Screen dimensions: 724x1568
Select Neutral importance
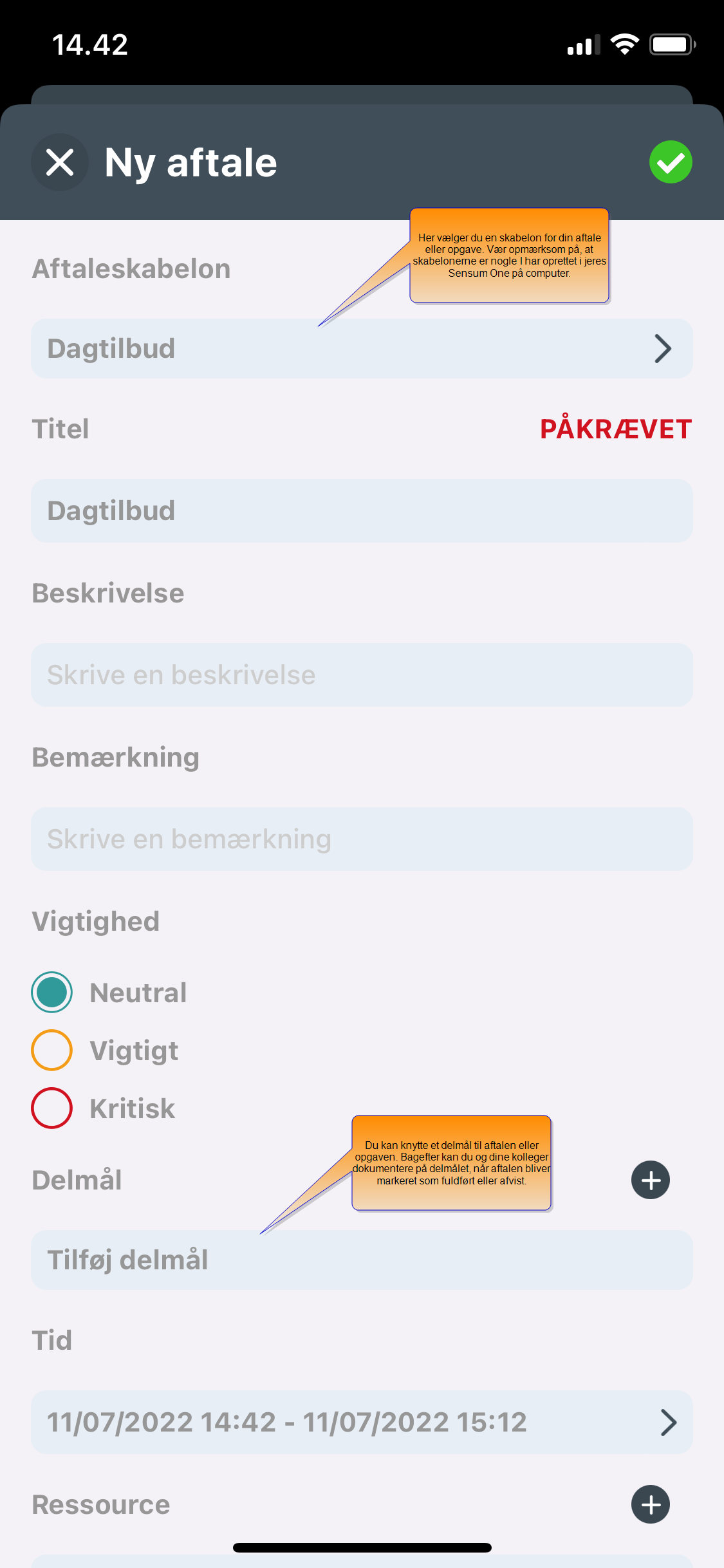click(51, 992)
